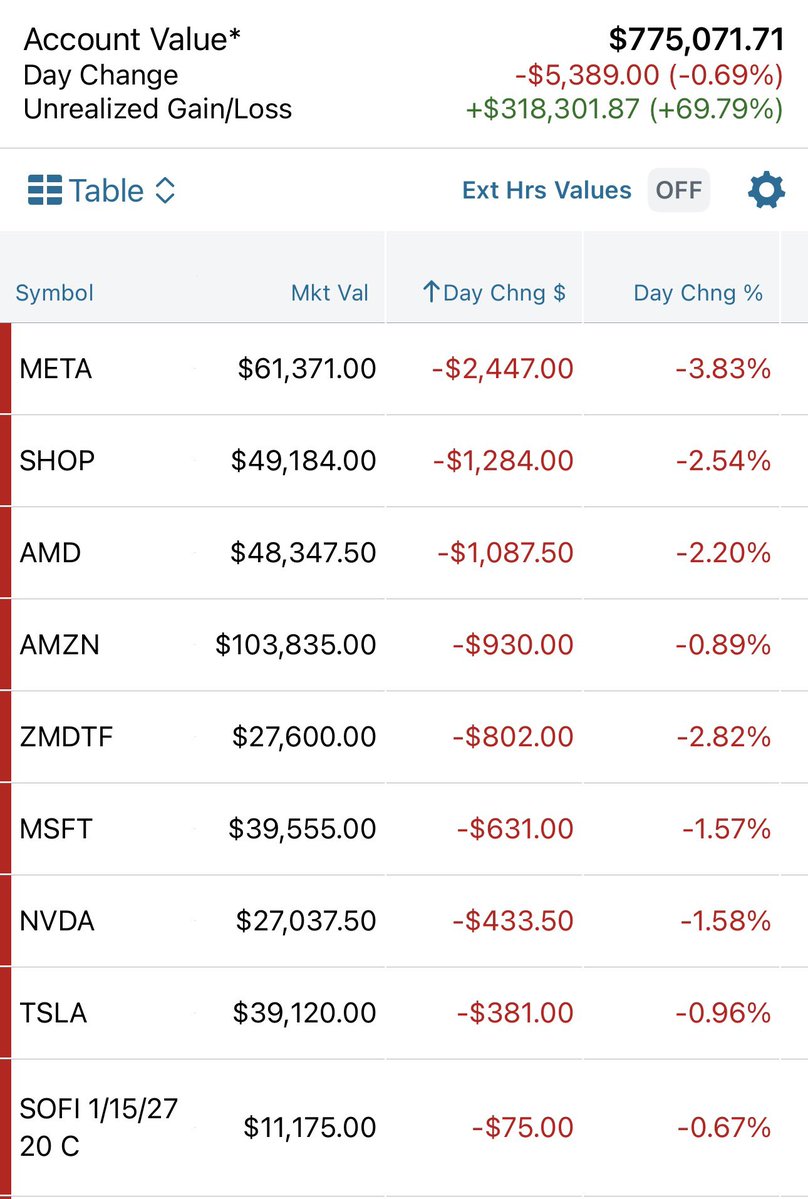Select the AMD row
Screen dimensions: 808x1199
50,553
